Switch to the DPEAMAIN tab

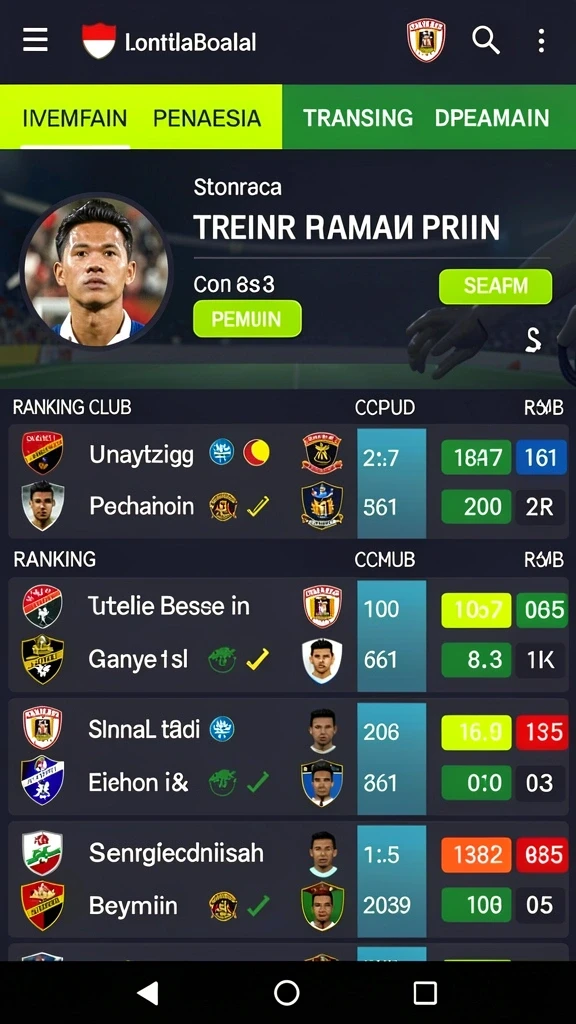point(492,118)
